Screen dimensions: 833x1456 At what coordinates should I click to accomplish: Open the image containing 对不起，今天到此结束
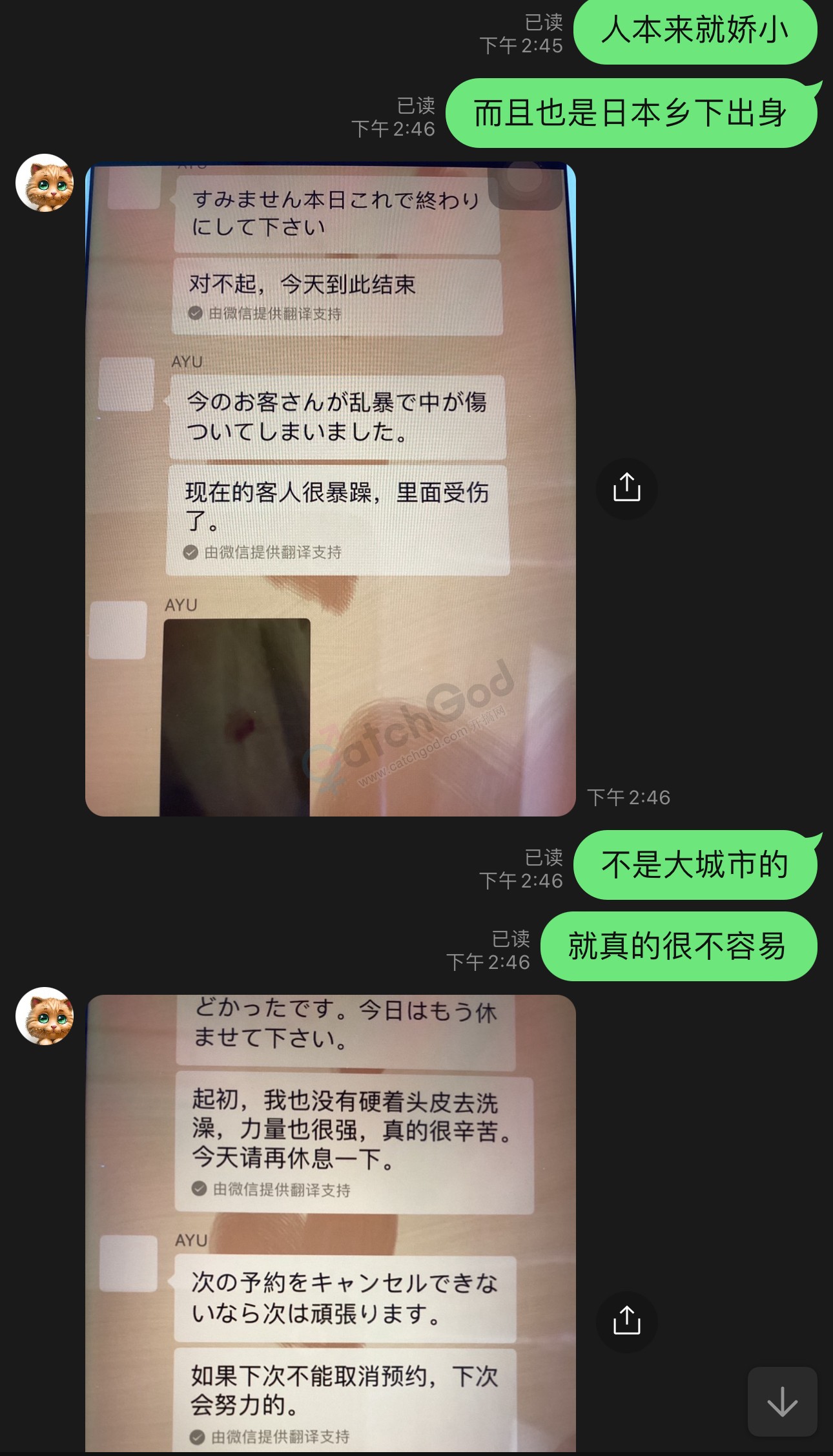tap(330, 488)
